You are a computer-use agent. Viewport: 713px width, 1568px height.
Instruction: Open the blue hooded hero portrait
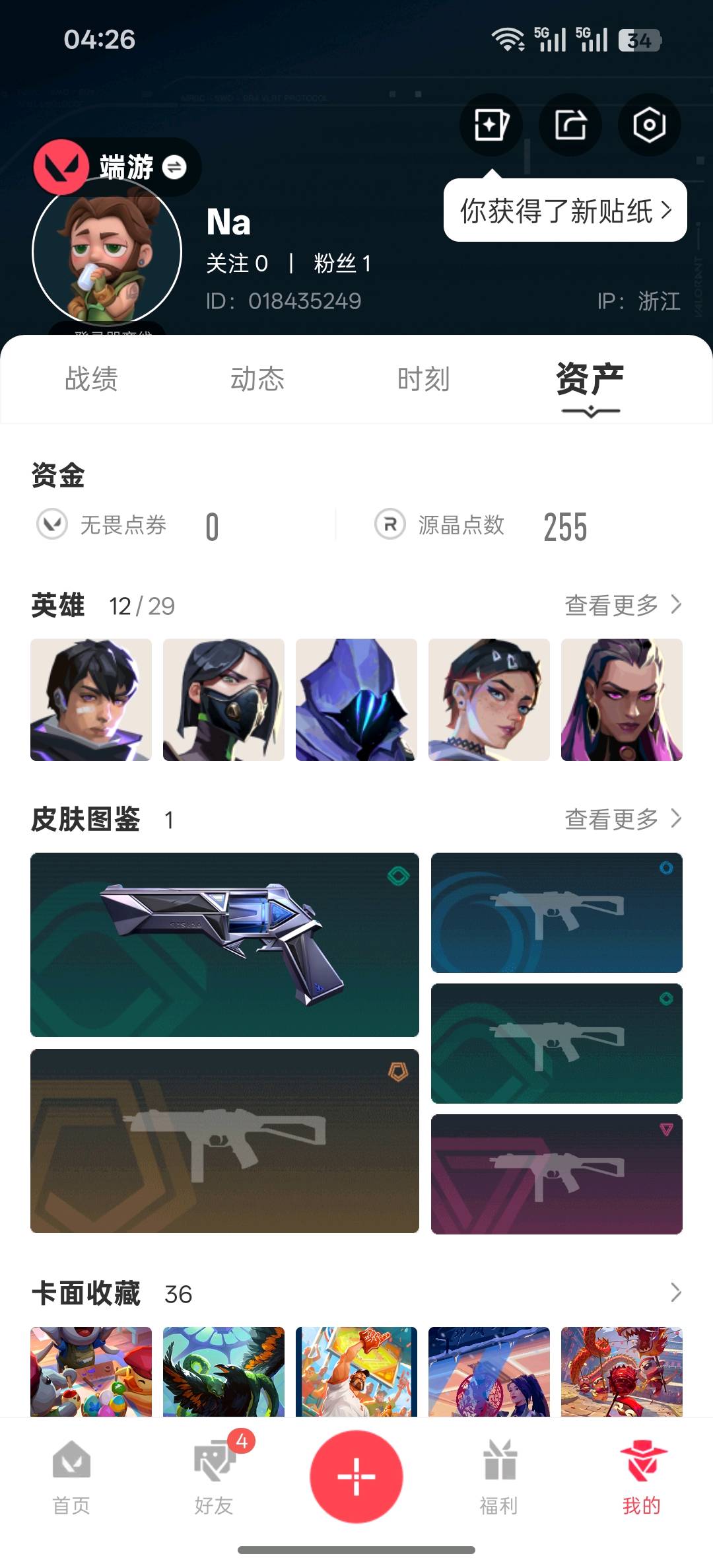pyautogui.click(x=356, y=699)
